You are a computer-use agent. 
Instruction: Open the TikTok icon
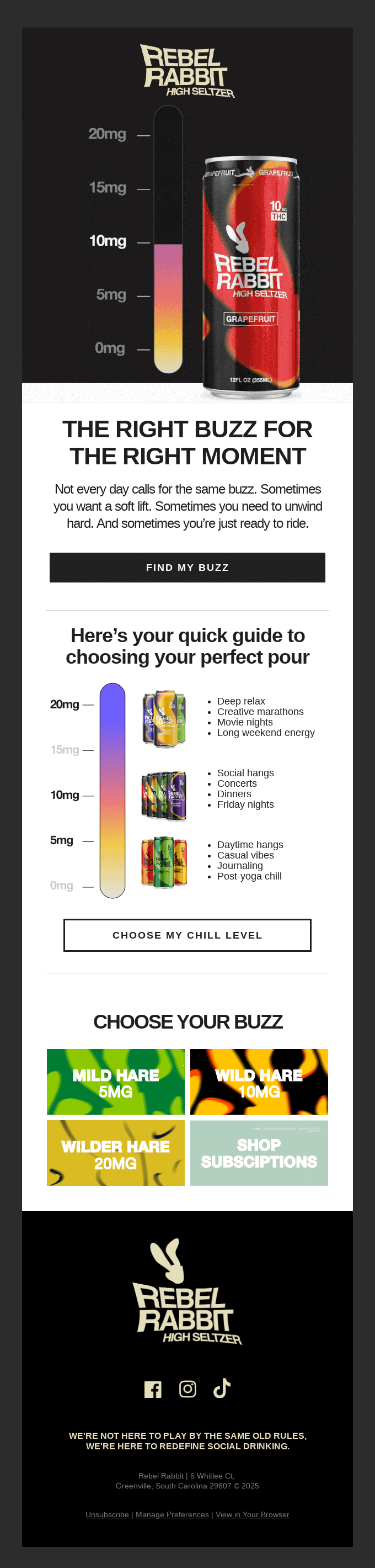222,1388
